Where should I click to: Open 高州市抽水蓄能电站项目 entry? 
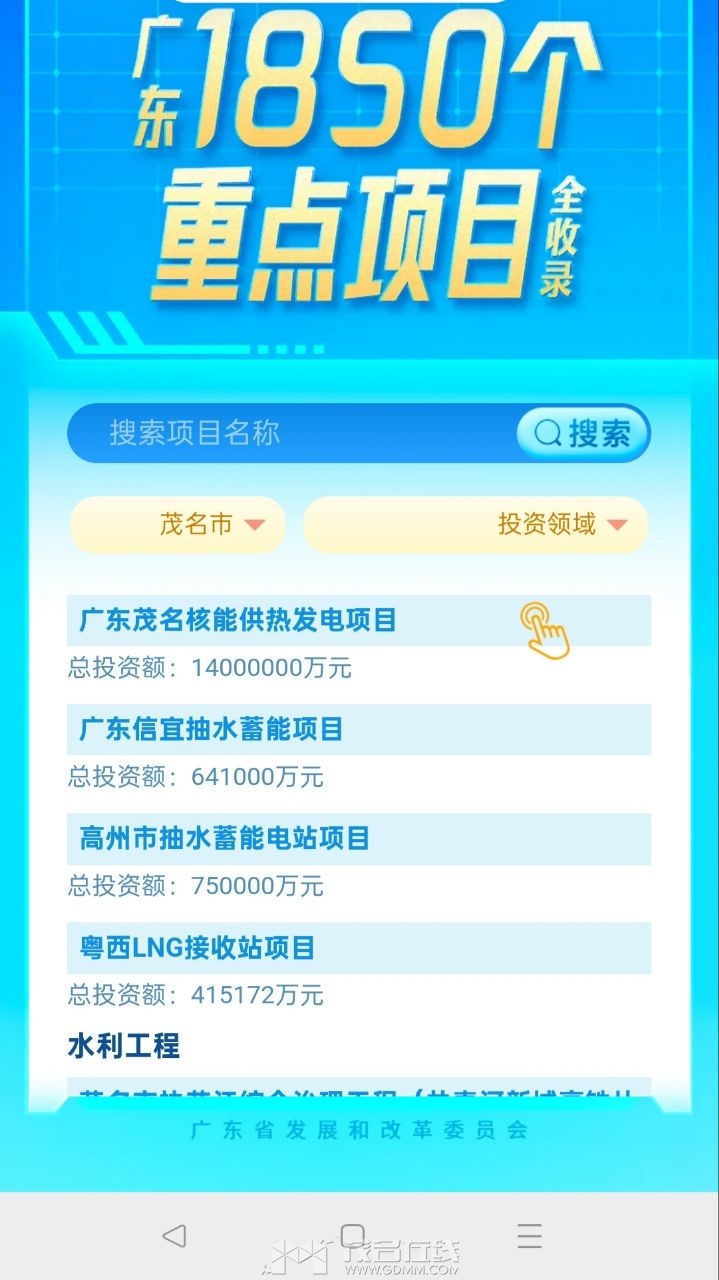(x=225, y=838)
